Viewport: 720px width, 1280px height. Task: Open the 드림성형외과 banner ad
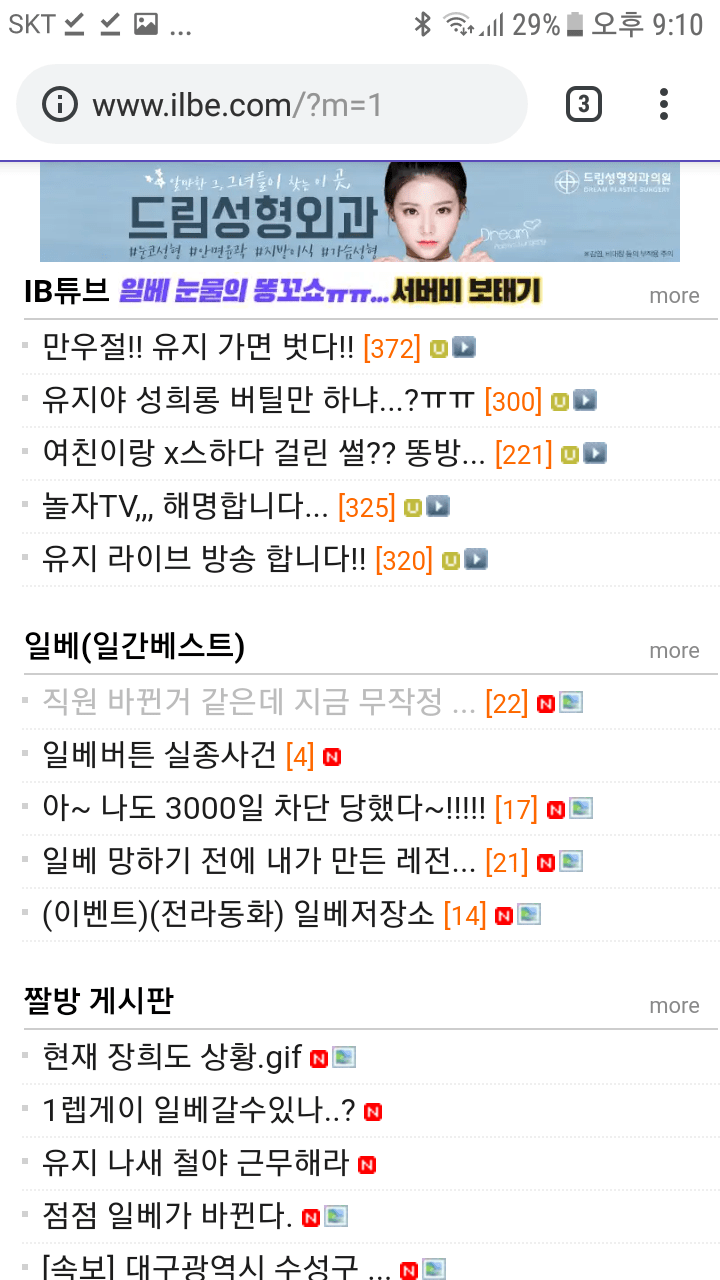tap(360, 211)
